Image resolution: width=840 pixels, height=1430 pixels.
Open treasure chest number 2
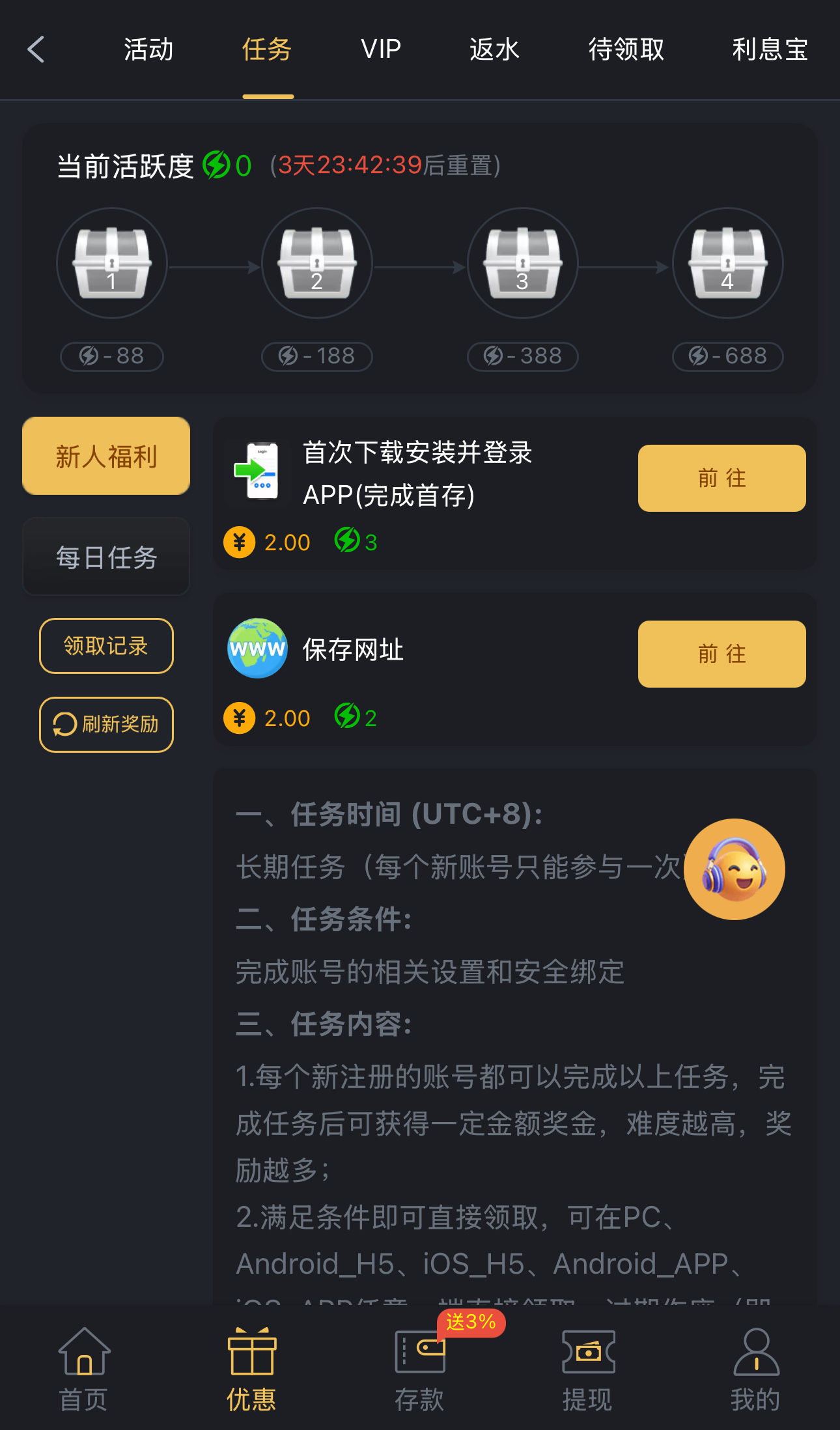pos(317,263)
